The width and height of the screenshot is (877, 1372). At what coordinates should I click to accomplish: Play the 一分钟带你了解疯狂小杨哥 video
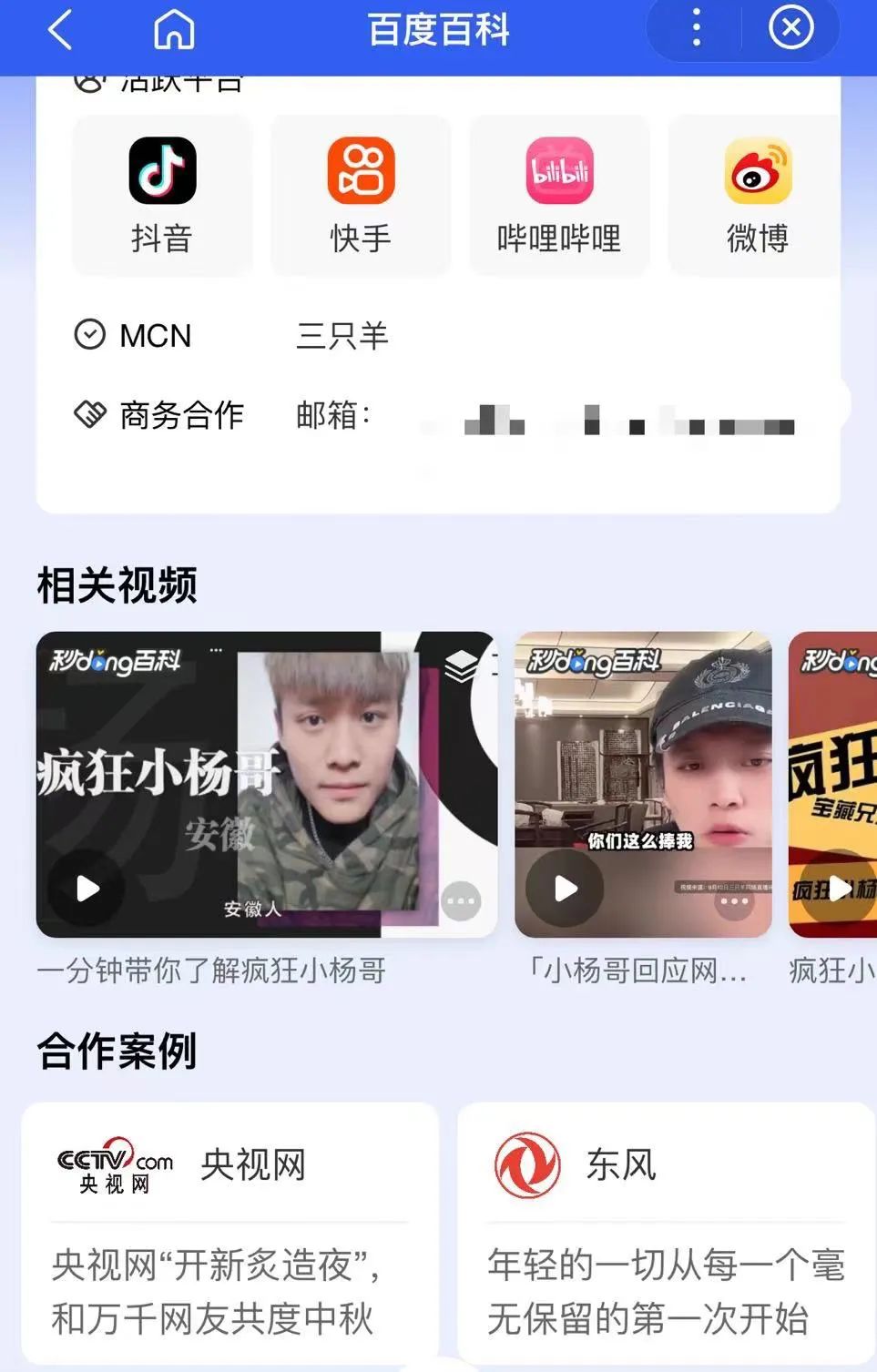[87, 888]
